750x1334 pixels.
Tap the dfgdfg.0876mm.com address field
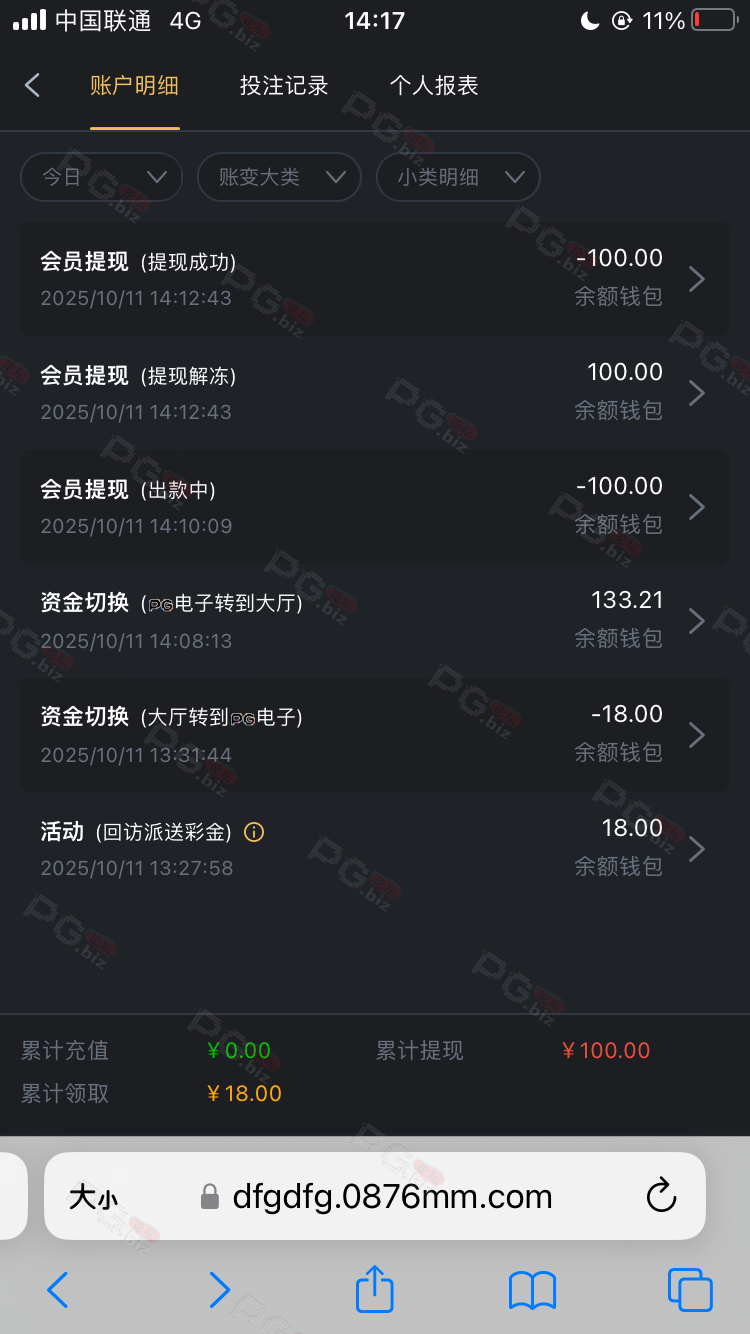392,1196
